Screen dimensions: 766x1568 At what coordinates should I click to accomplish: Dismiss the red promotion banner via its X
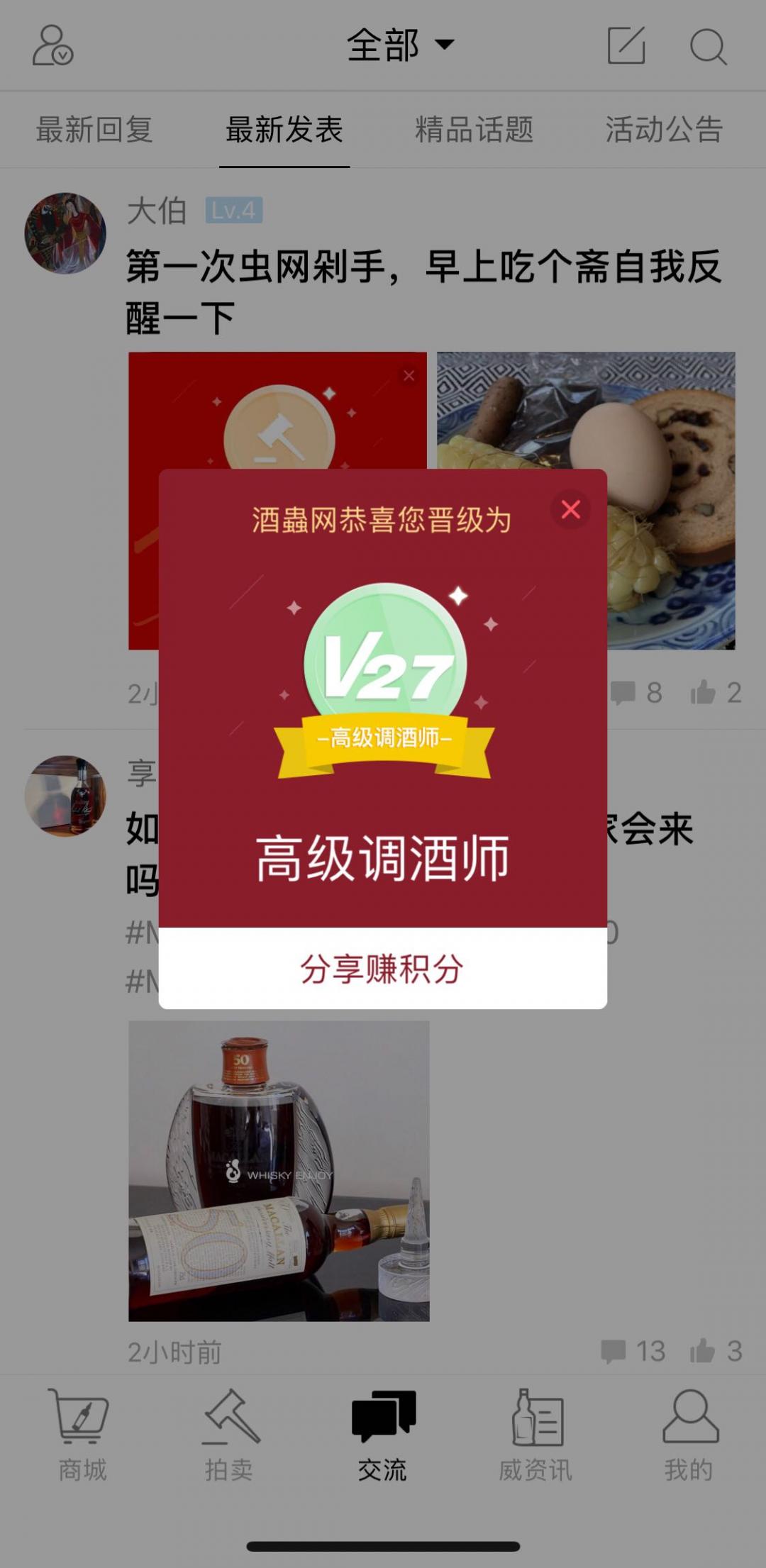click(x=409, y=375)
